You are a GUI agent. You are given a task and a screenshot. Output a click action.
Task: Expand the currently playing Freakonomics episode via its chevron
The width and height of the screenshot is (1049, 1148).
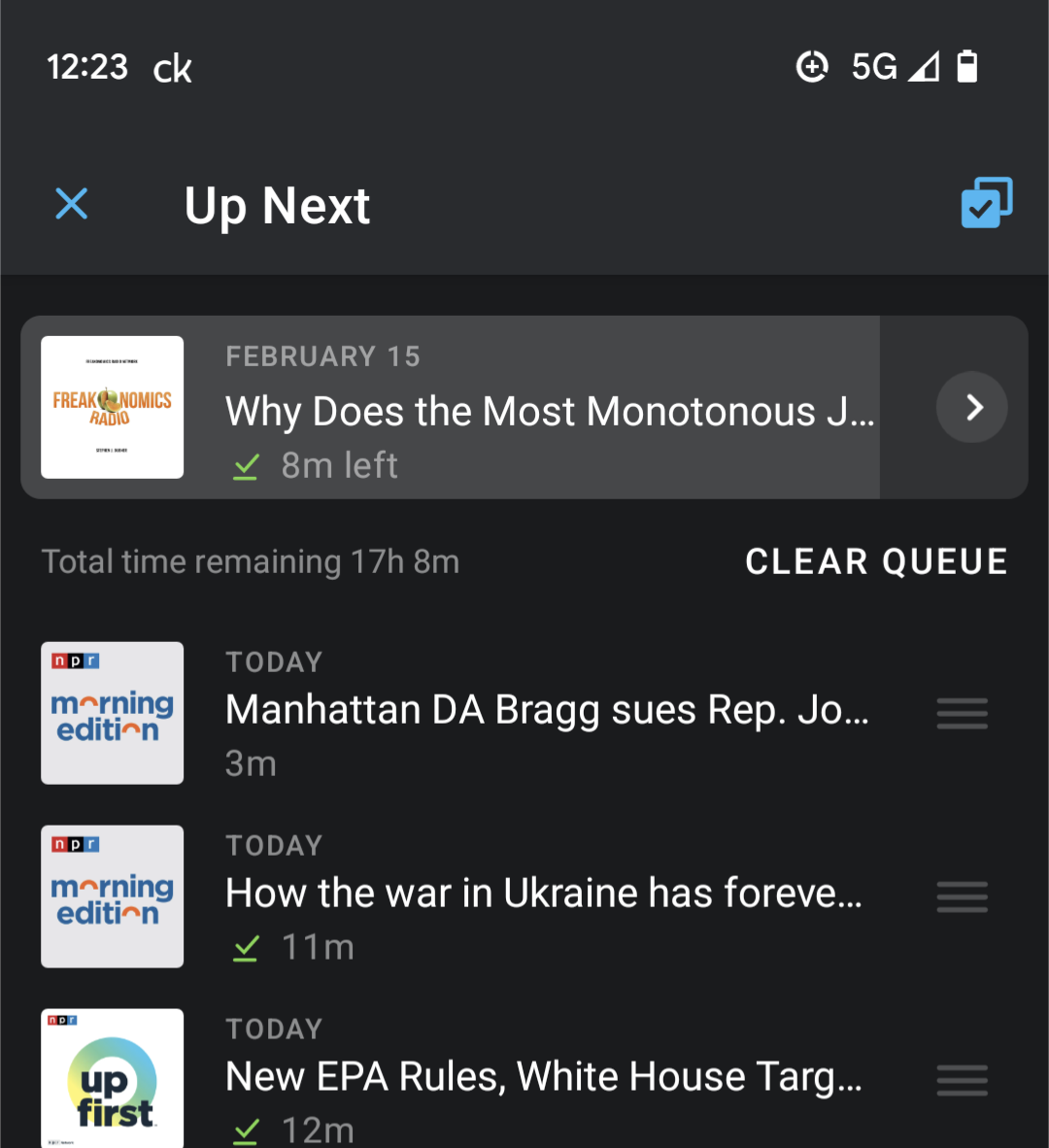click(971, 407)
